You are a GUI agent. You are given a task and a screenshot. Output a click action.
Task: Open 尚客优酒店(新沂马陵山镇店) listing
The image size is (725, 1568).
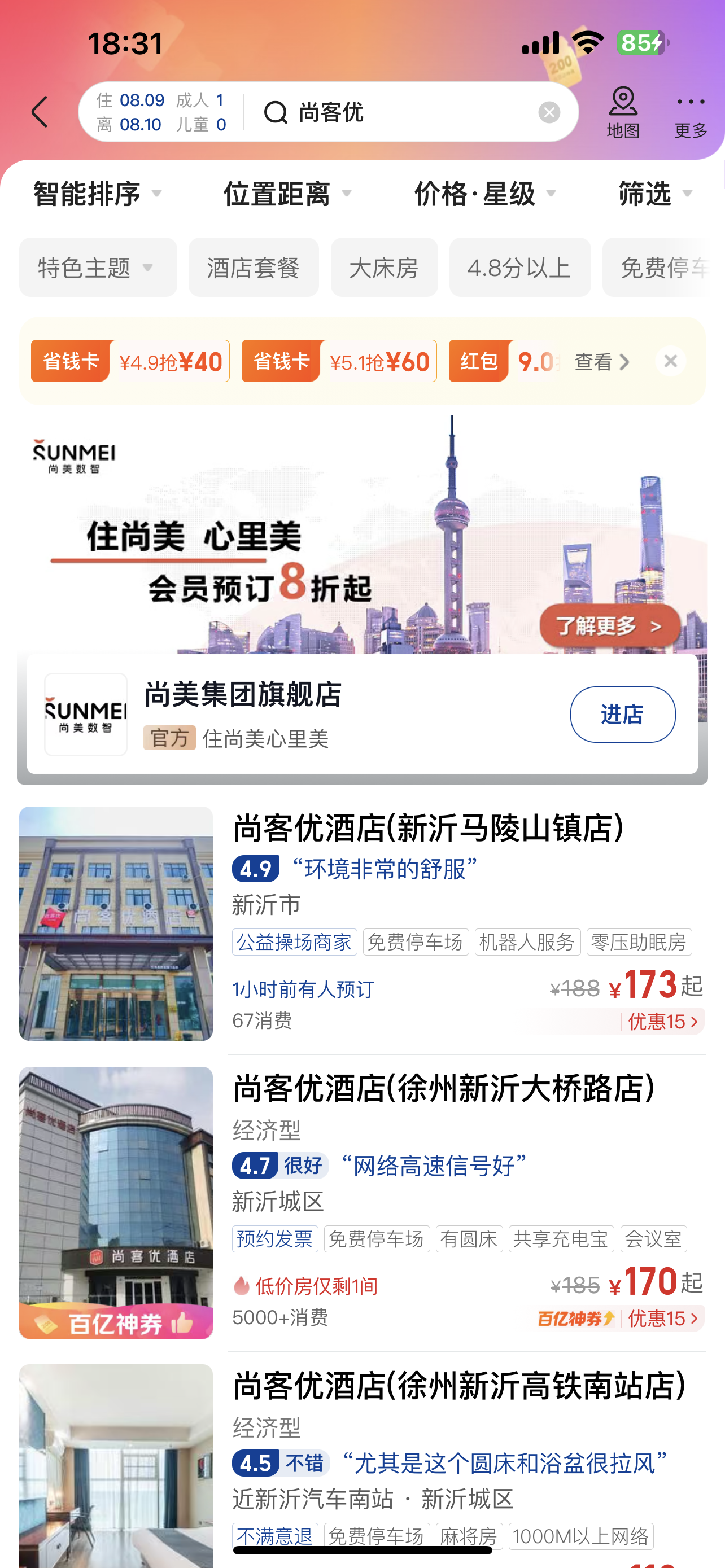[429, 828]
